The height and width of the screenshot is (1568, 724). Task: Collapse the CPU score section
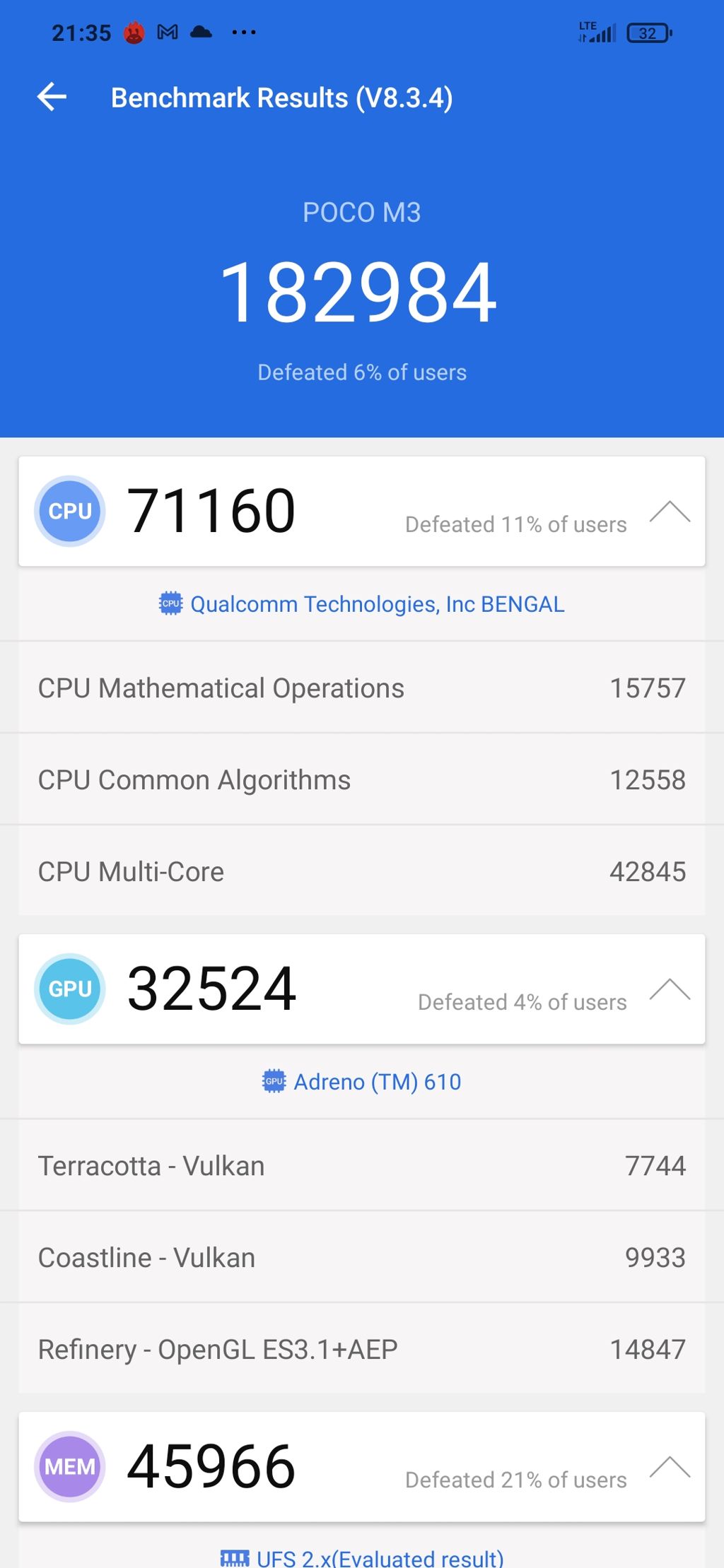click(669, 511)
